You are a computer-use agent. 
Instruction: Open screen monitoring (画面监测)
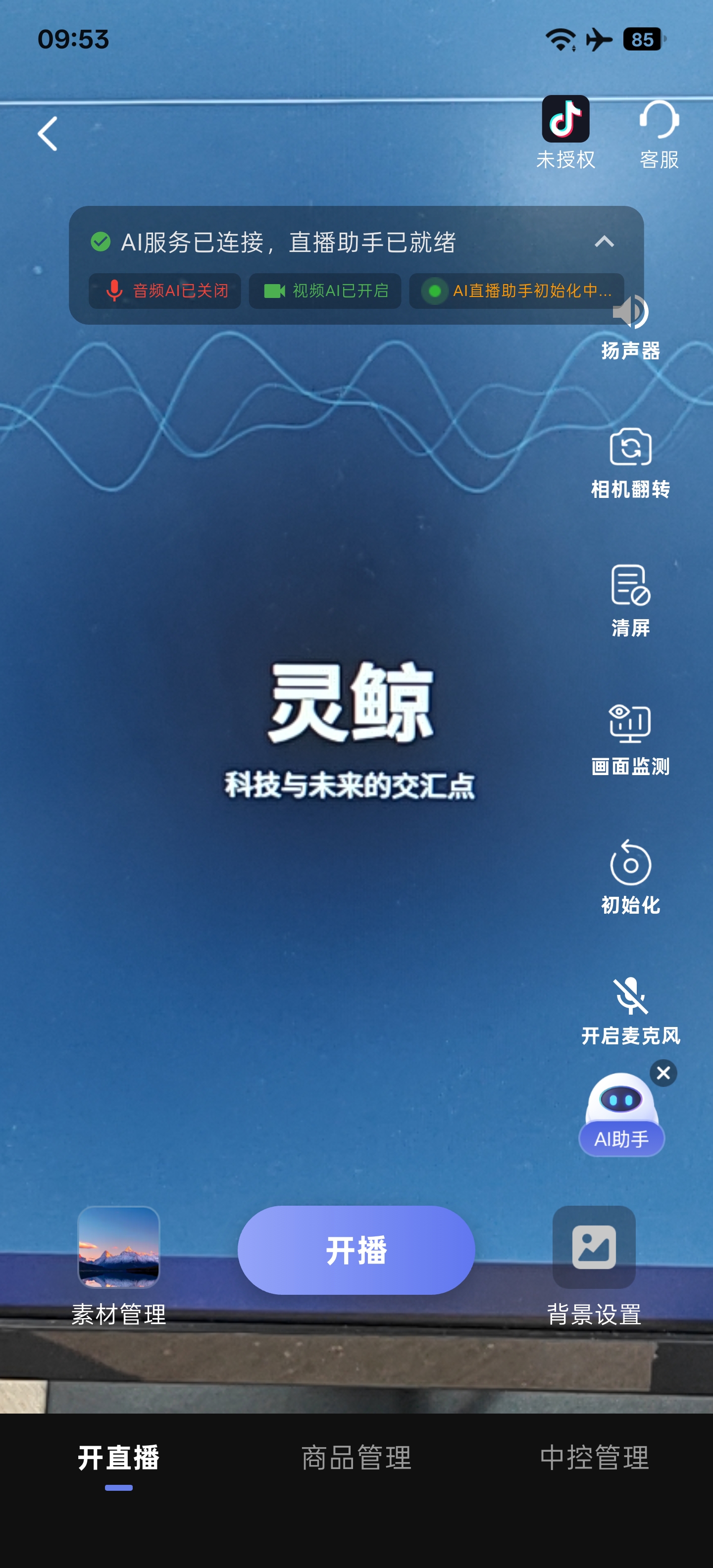pyautogui.click(x=630, y=738)
